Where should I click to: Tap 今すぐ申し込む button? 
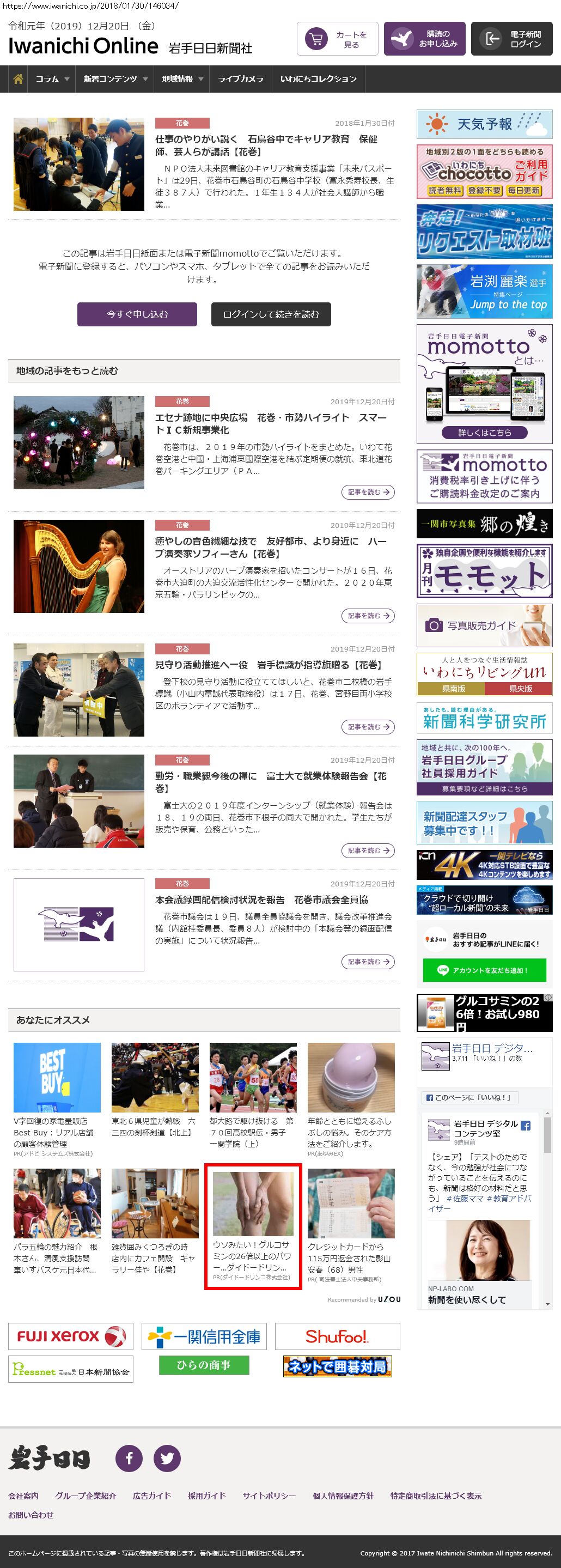coord(137,314)
